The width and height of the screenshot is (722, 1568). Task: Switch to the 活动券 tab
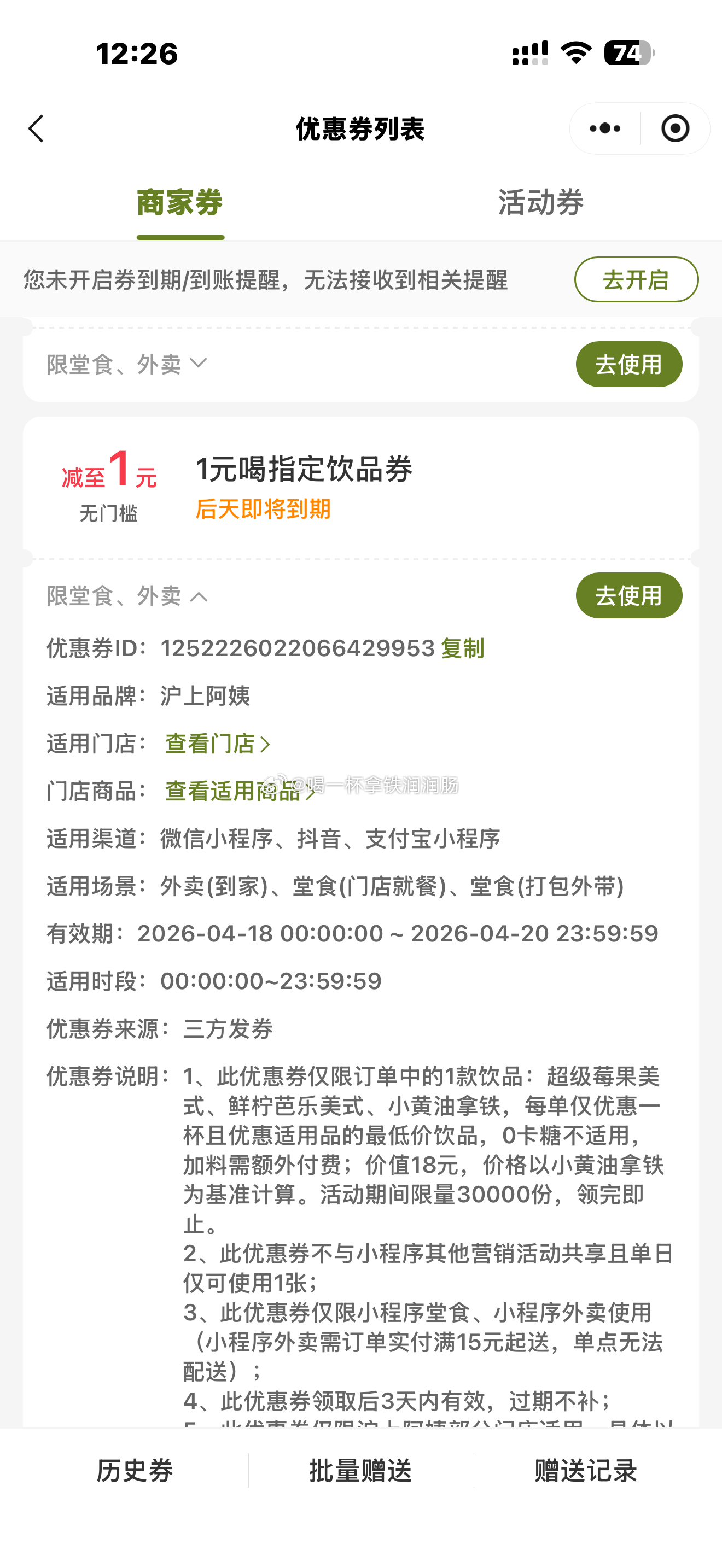point(540,203)
